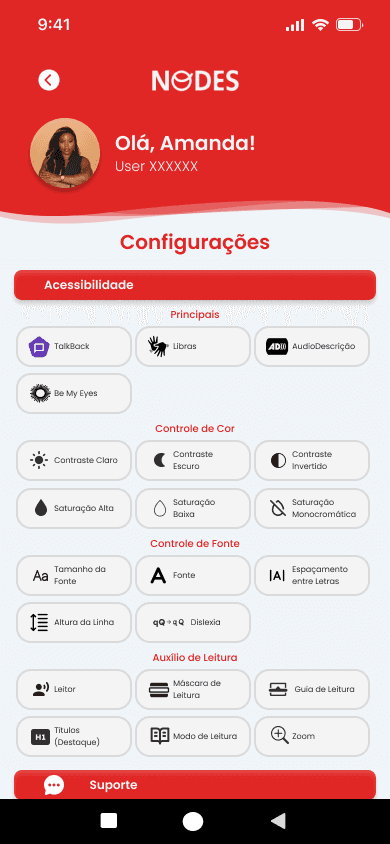Choose Contraste Escuro

click(x=193, y=461)
